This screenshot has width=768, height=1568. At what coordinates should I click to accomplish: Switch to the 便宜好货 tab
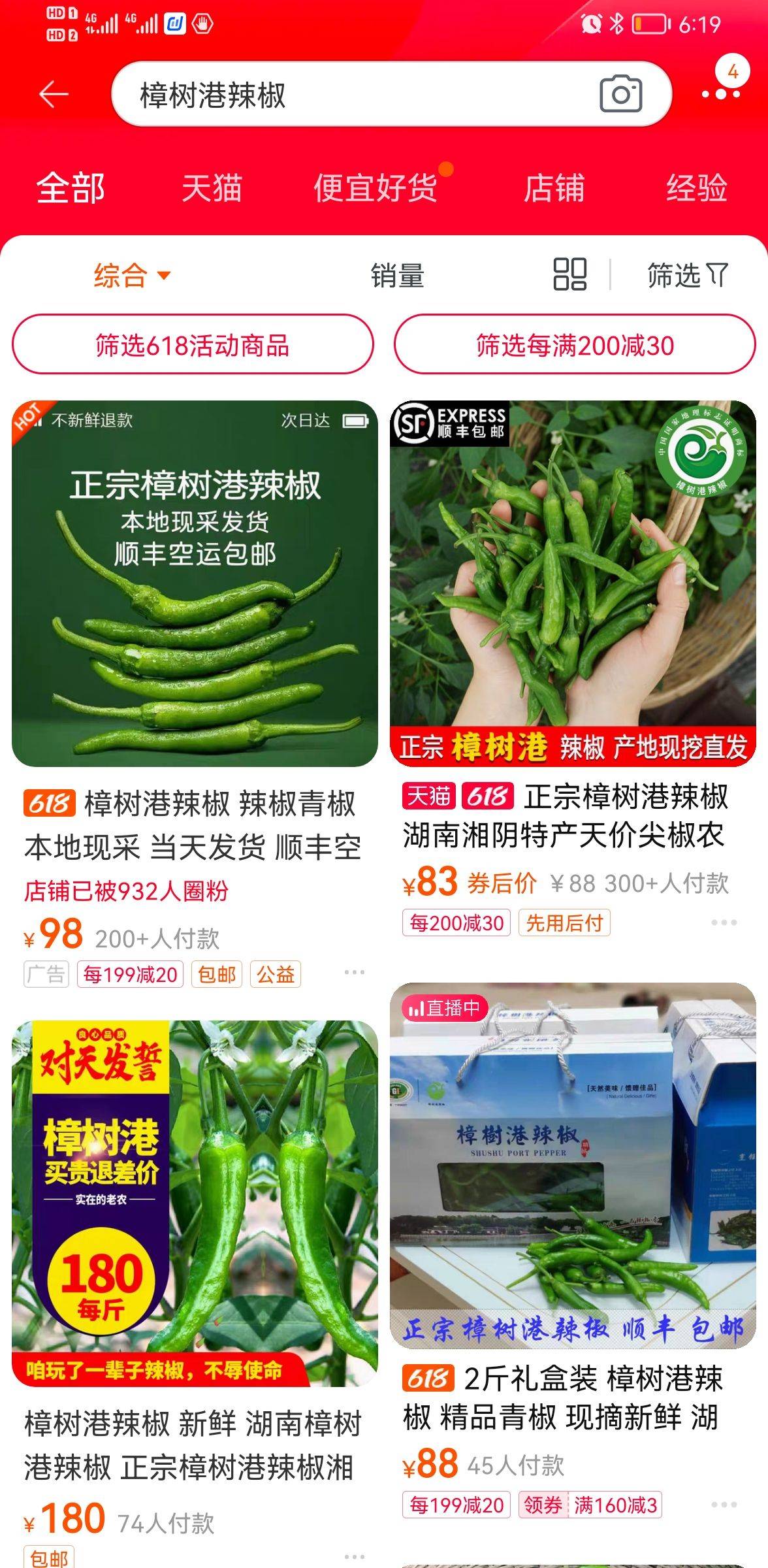coord(376,189)
